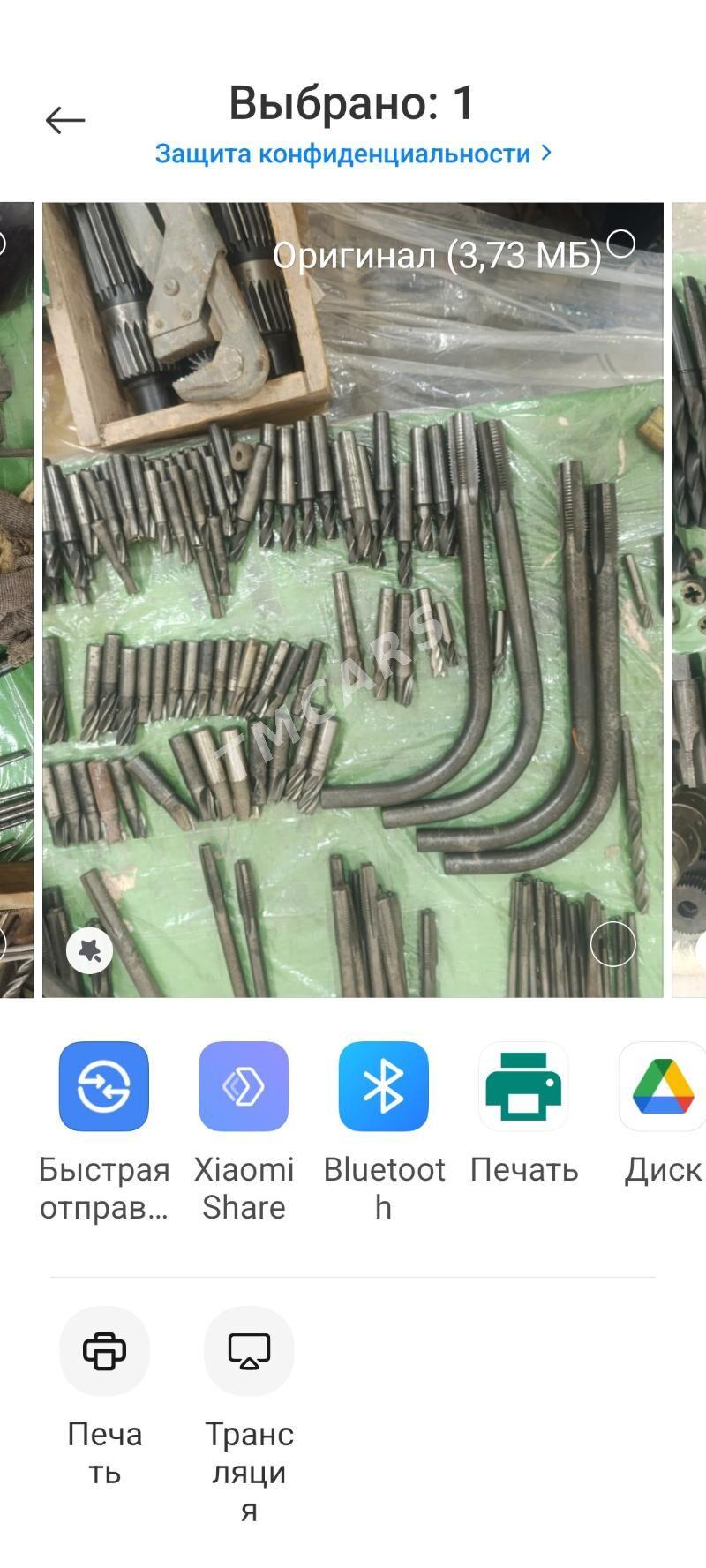Share with Xiaomi Share
Image resolution: width=706 pixels, height=1568 pixels.
[x=244, y=1086]
